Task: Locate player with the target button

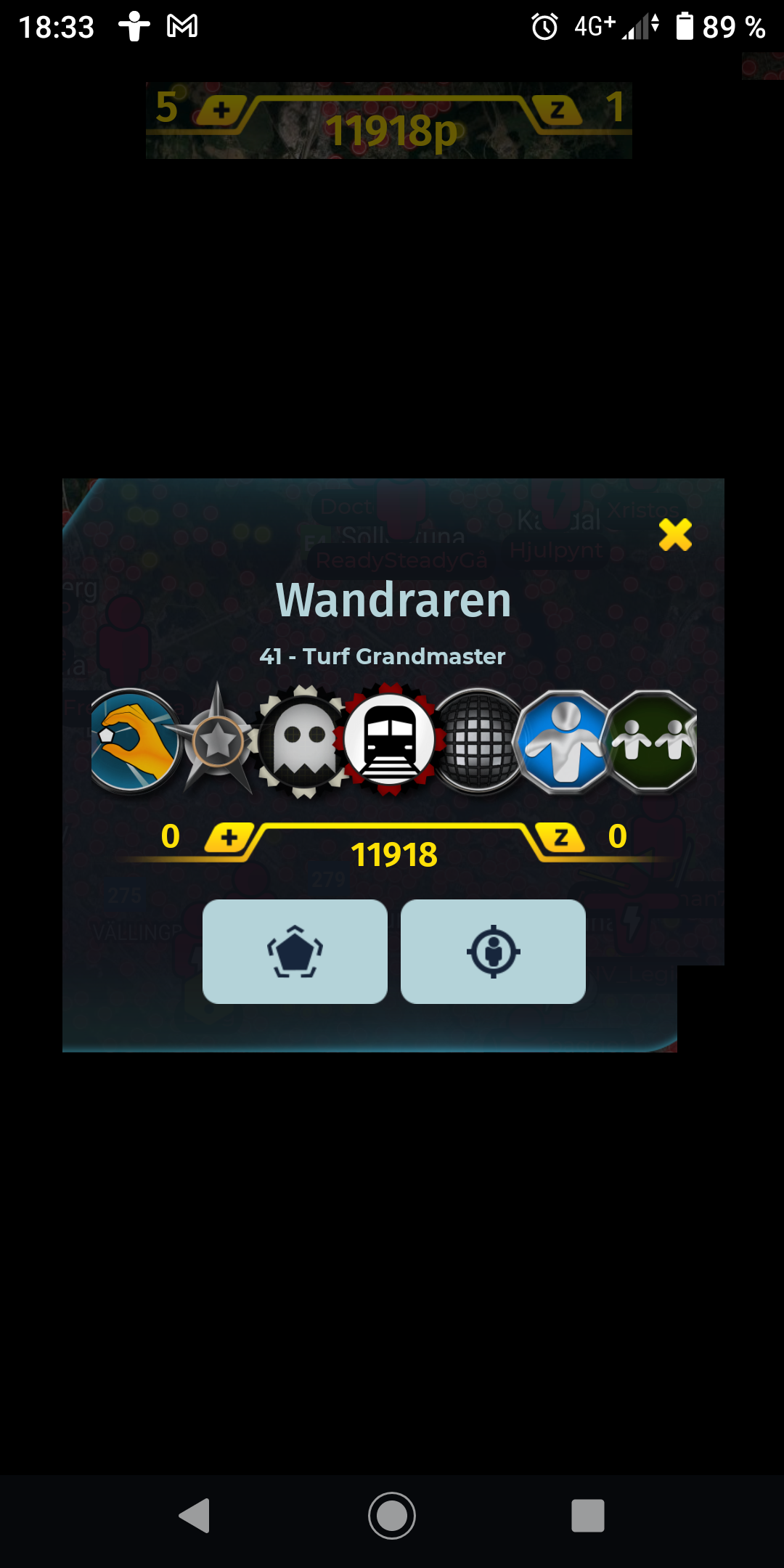Action: pos(493,952)
